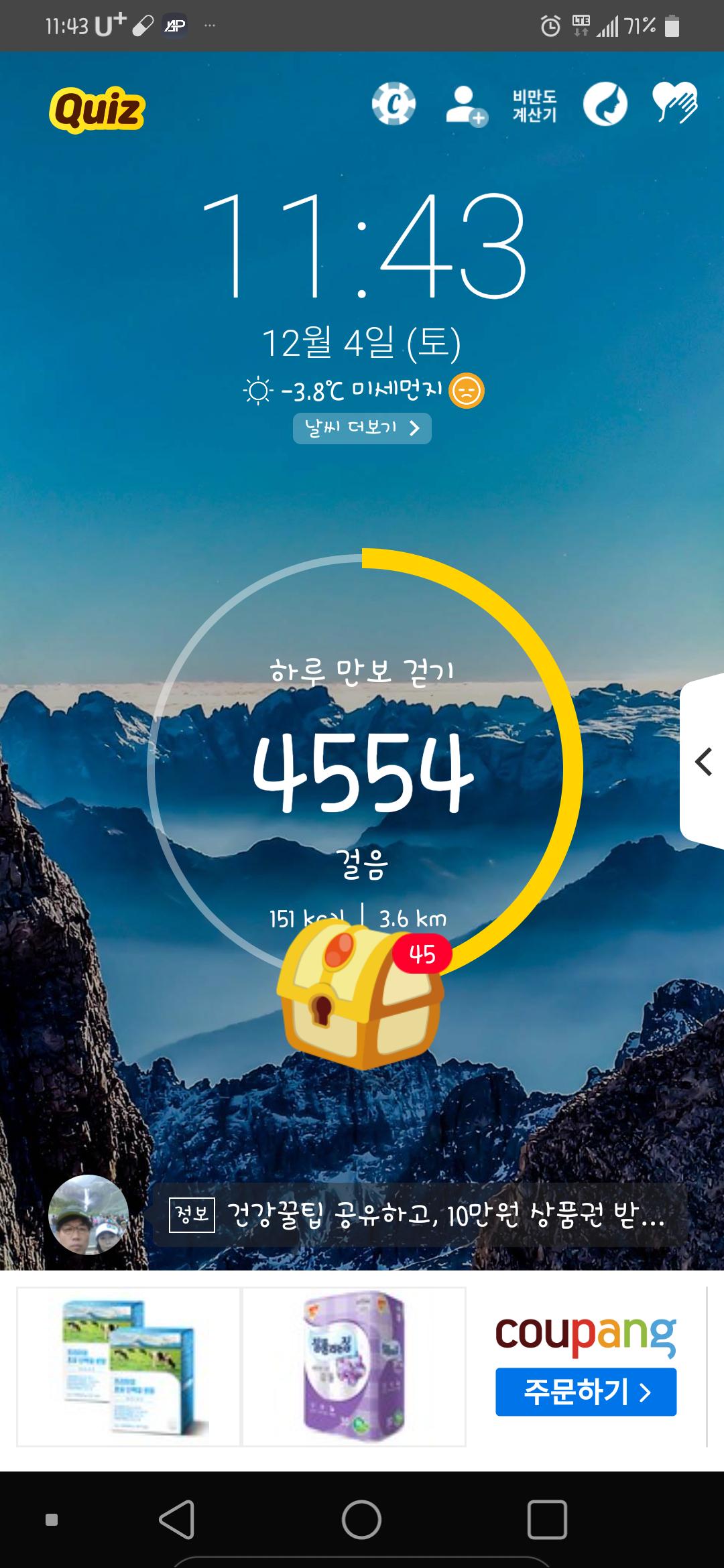Open the face profile icon
Screen dimensions: 724x1568
pyautogui.click(x=605, y=105)
